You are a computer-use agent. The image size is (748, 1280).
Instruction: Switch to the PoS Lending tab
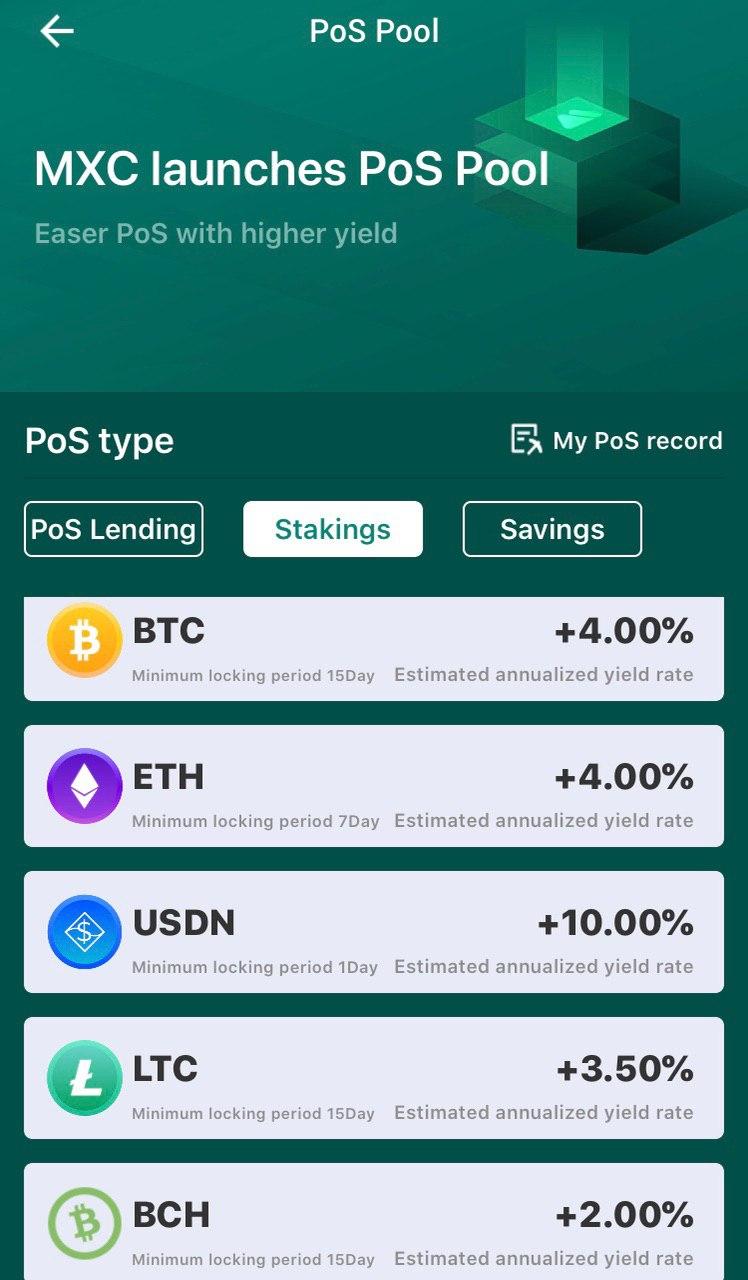point(113,529)
